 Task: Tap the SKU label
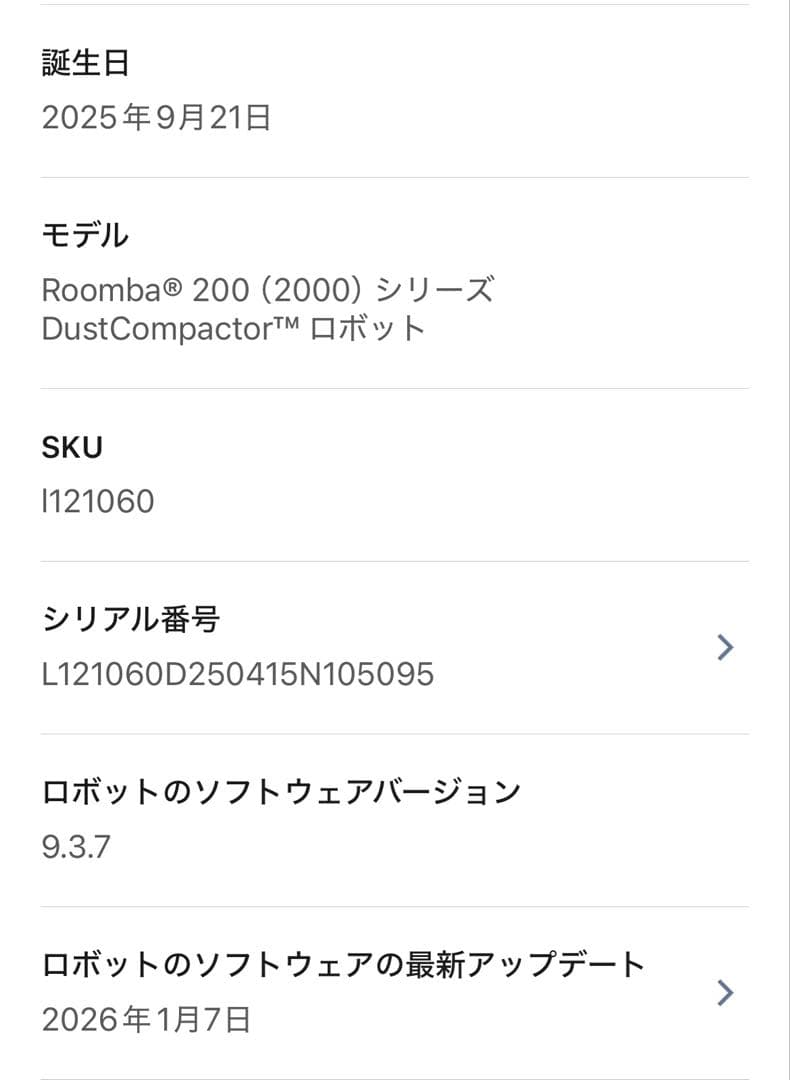(x=70, y=447)
